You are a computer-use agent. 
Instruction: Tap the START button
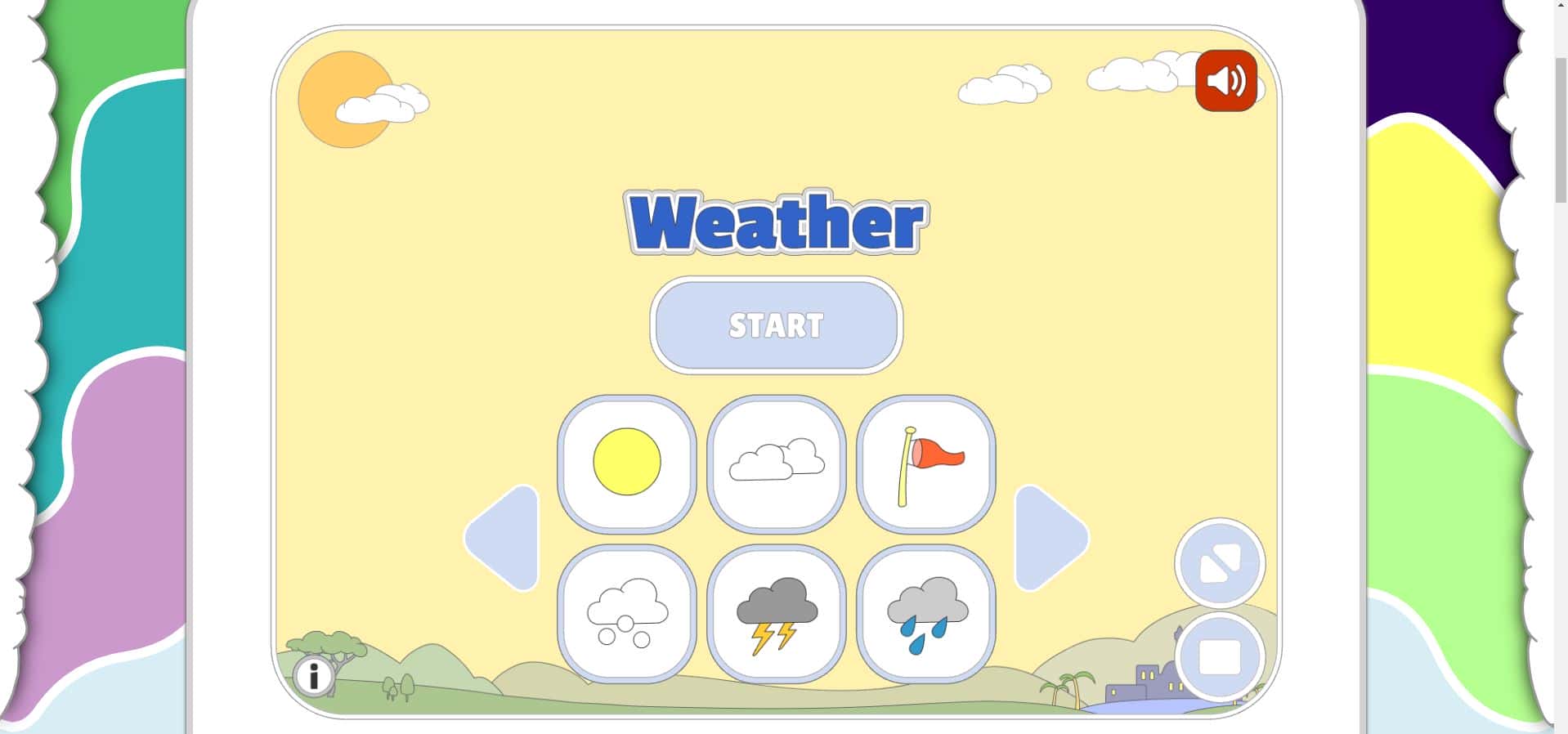[776, 325]
